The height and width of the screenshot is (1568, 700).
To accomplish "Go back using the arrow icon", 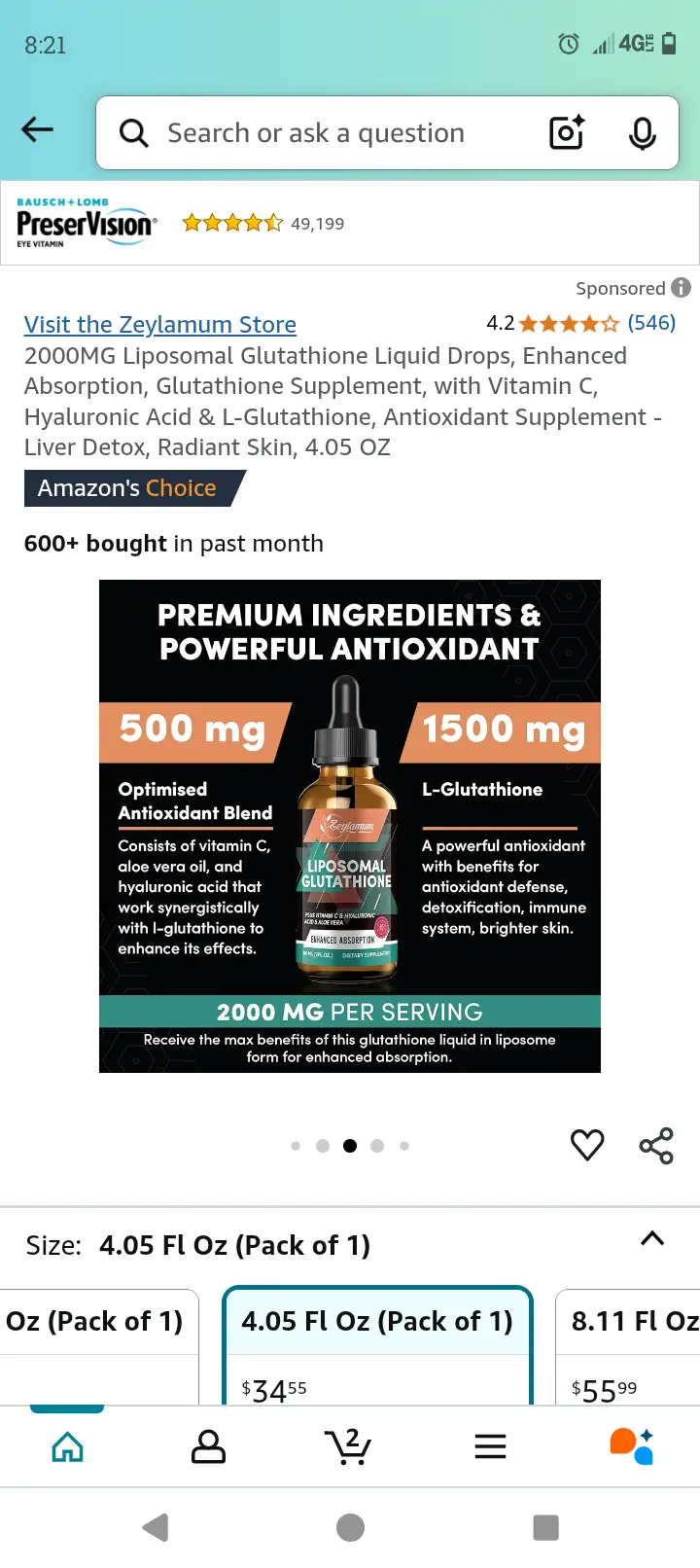I will tap(37, 129).
